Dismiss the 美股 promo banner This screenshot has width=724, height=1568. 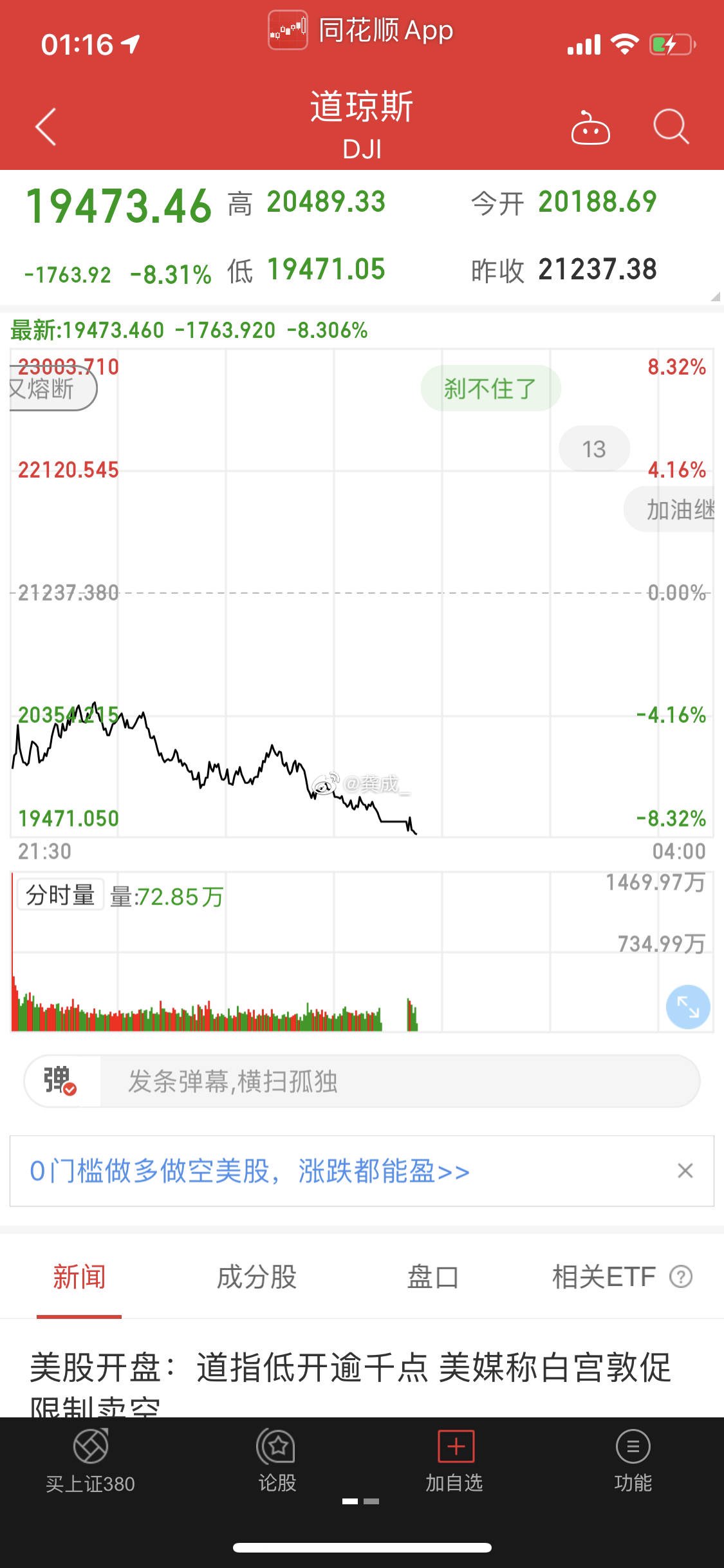click(685, 1171)
